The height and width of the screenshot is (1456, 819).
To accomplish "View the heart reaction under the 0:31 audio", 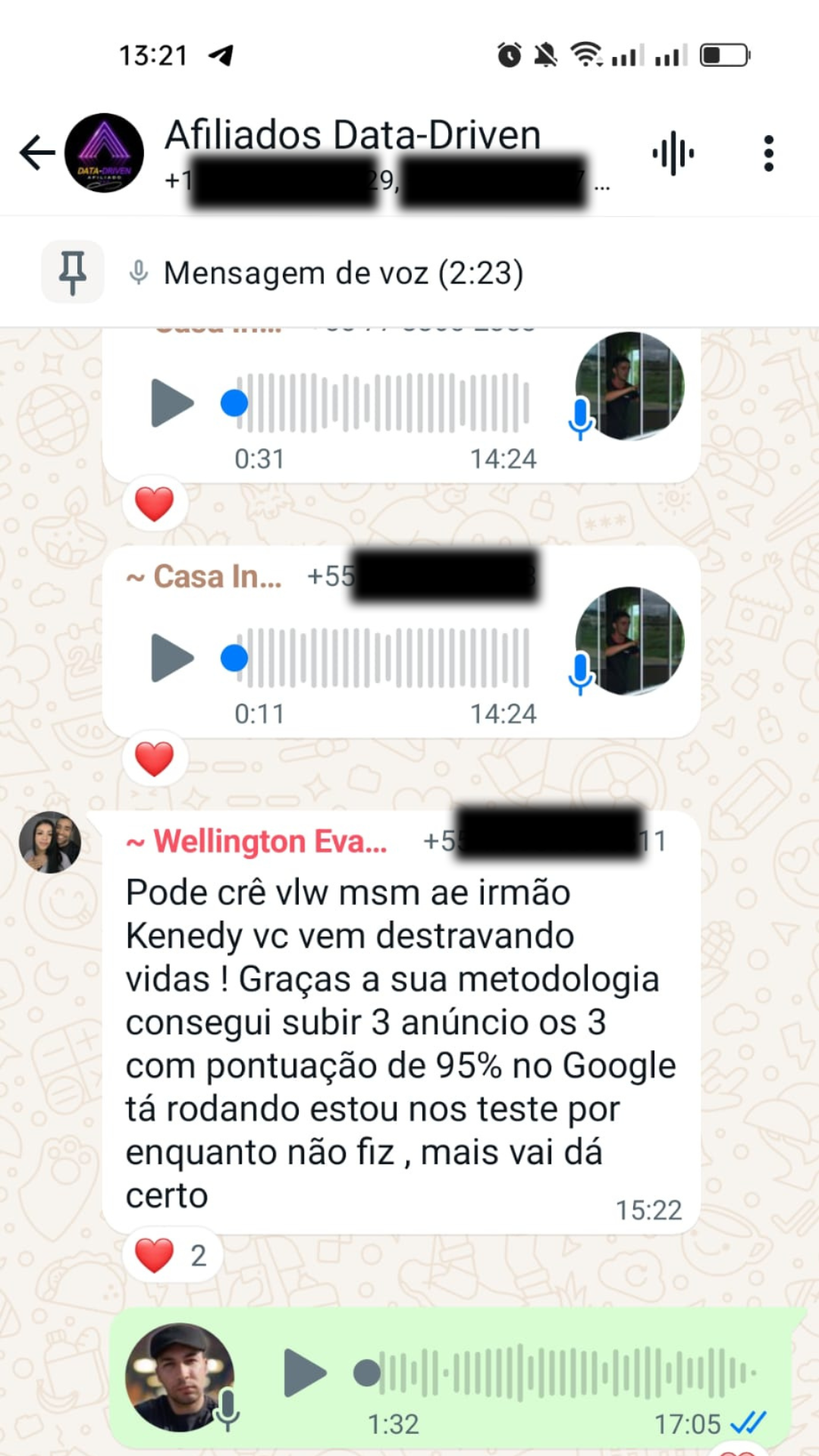I will 155,504.
